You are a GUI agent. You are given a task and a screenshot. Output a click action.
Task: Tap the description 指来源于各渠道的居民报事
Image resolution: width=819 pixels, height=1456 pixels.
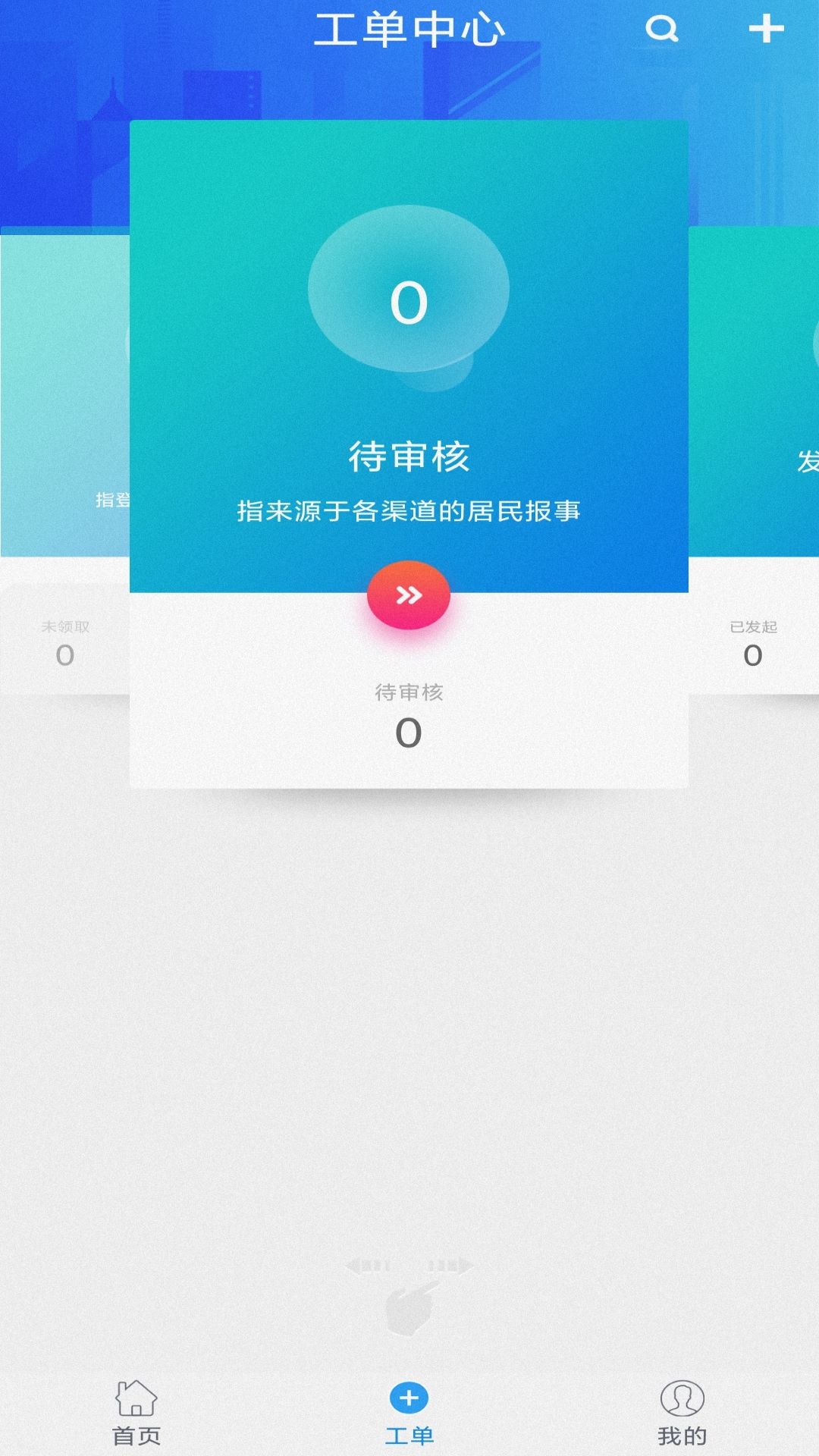coord(409,512)
